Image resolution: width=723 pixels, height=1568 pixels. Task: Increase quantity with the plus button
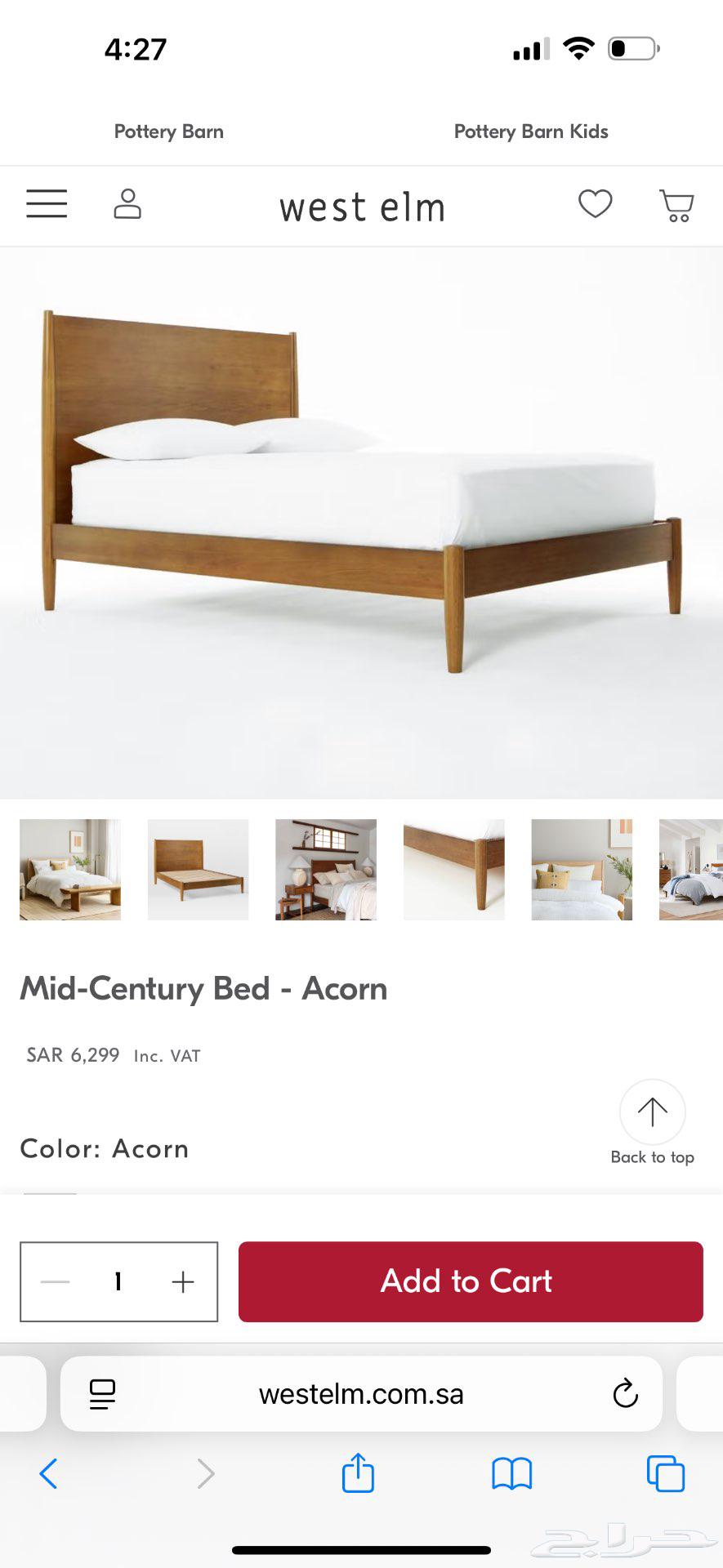(183, 1282)
